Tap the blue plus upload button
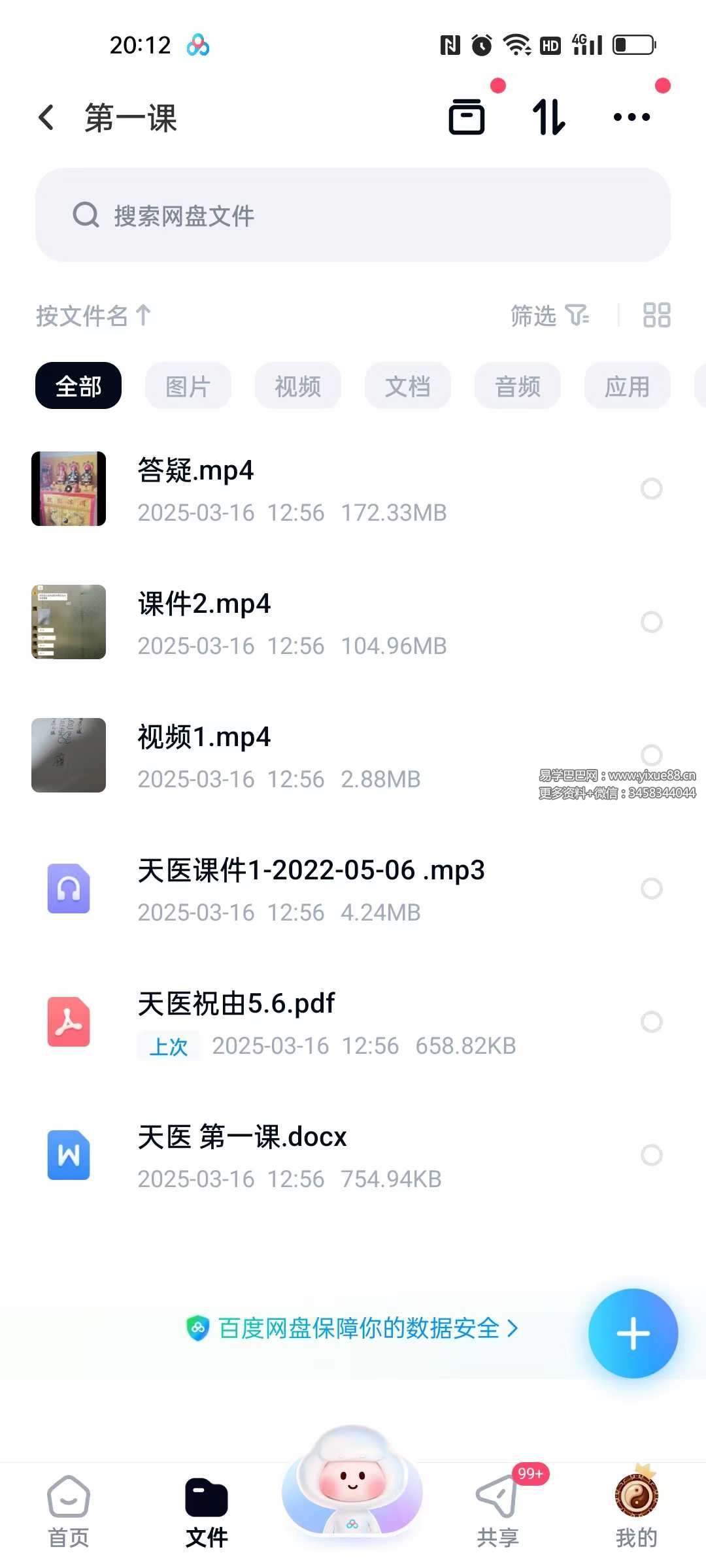The width and height of the screenshot is (706, 1568). [x=633, y=1333]
